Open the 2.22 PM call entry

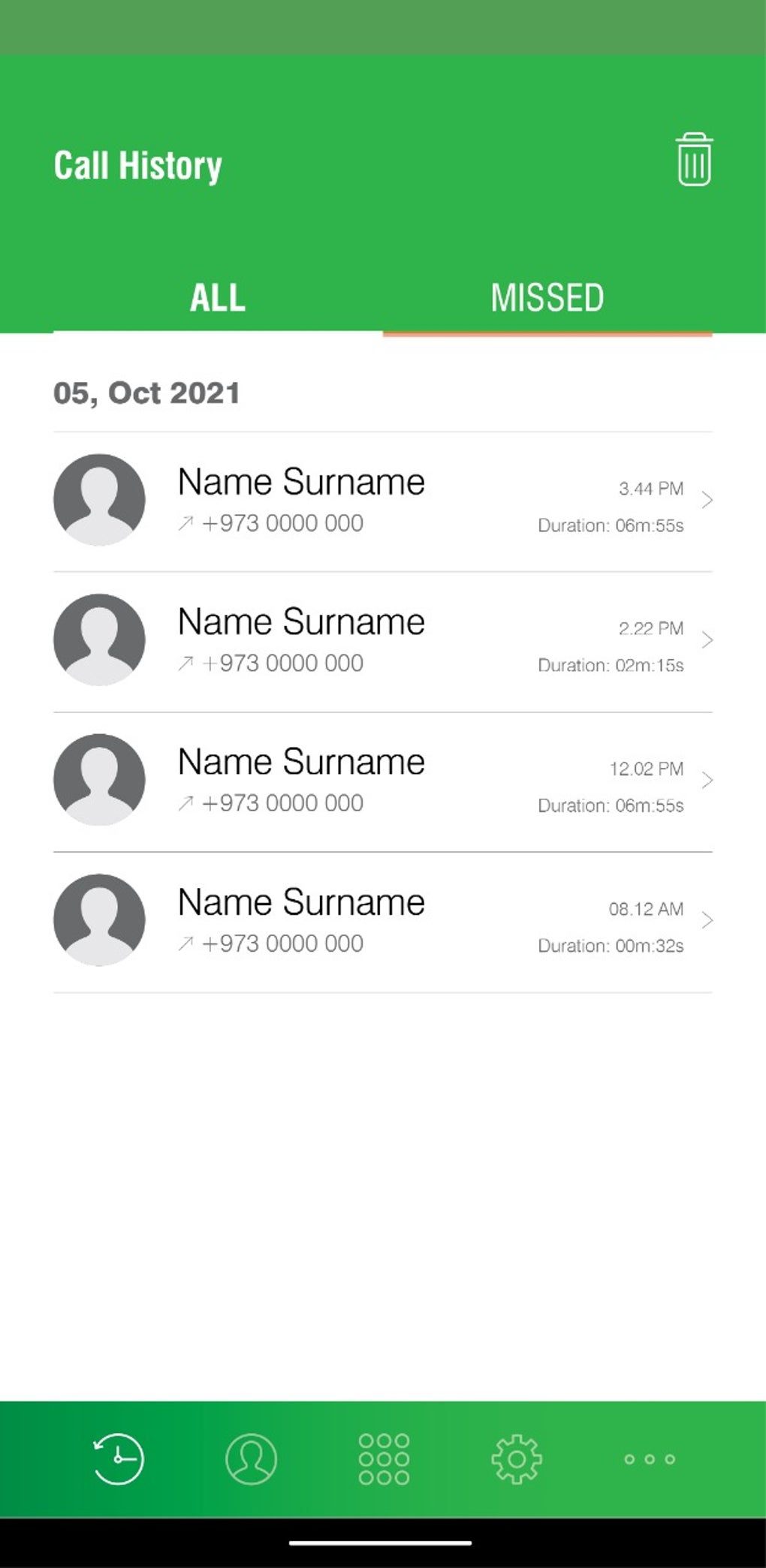(383, 642)
